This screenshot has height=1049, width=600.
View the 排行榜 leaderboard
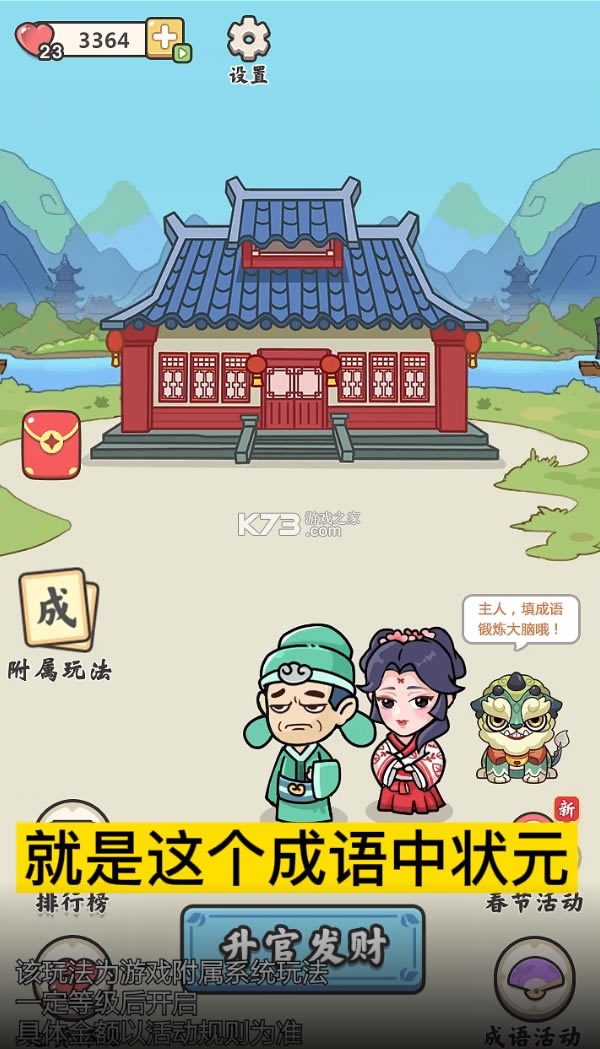pos(72,902)
